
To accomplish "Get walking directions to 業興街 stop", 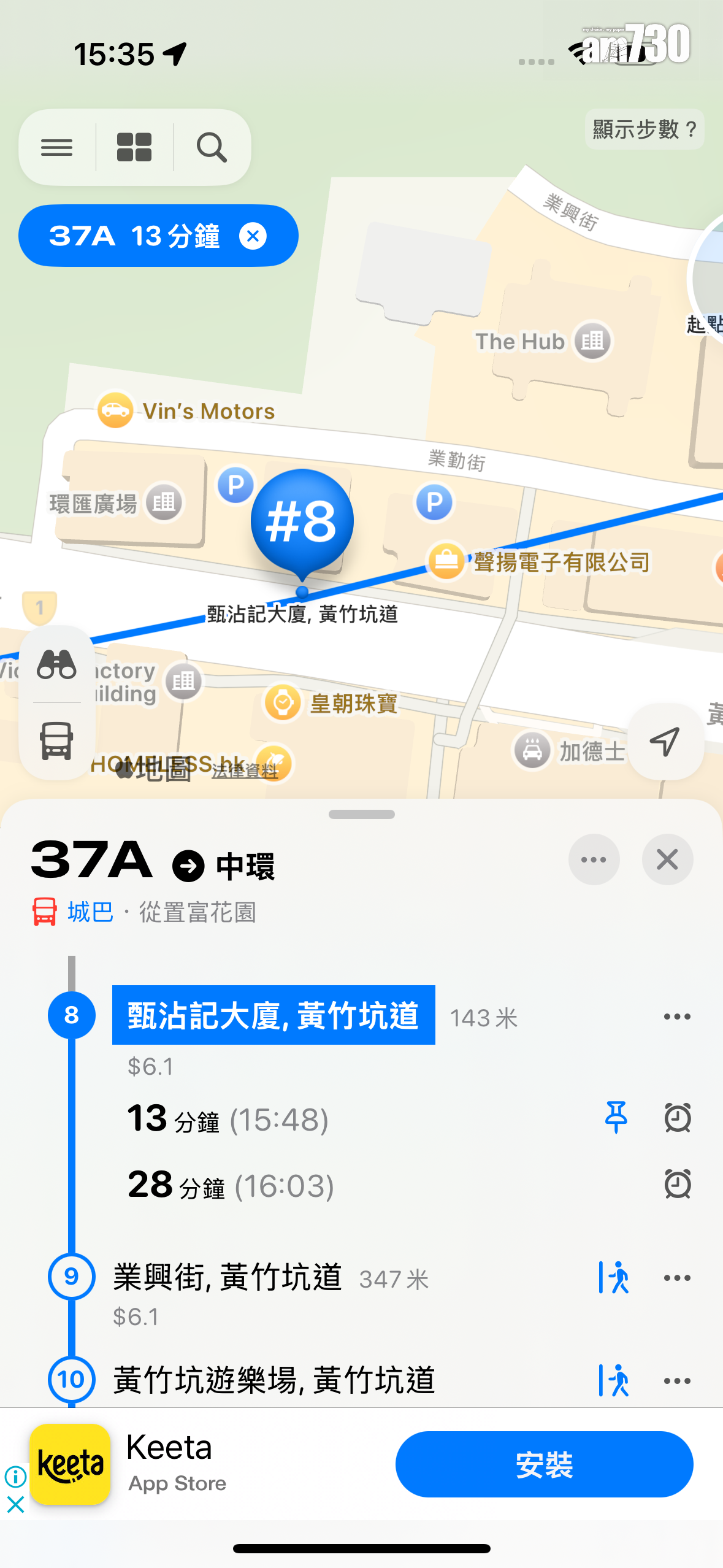I will click(614, 1278).
